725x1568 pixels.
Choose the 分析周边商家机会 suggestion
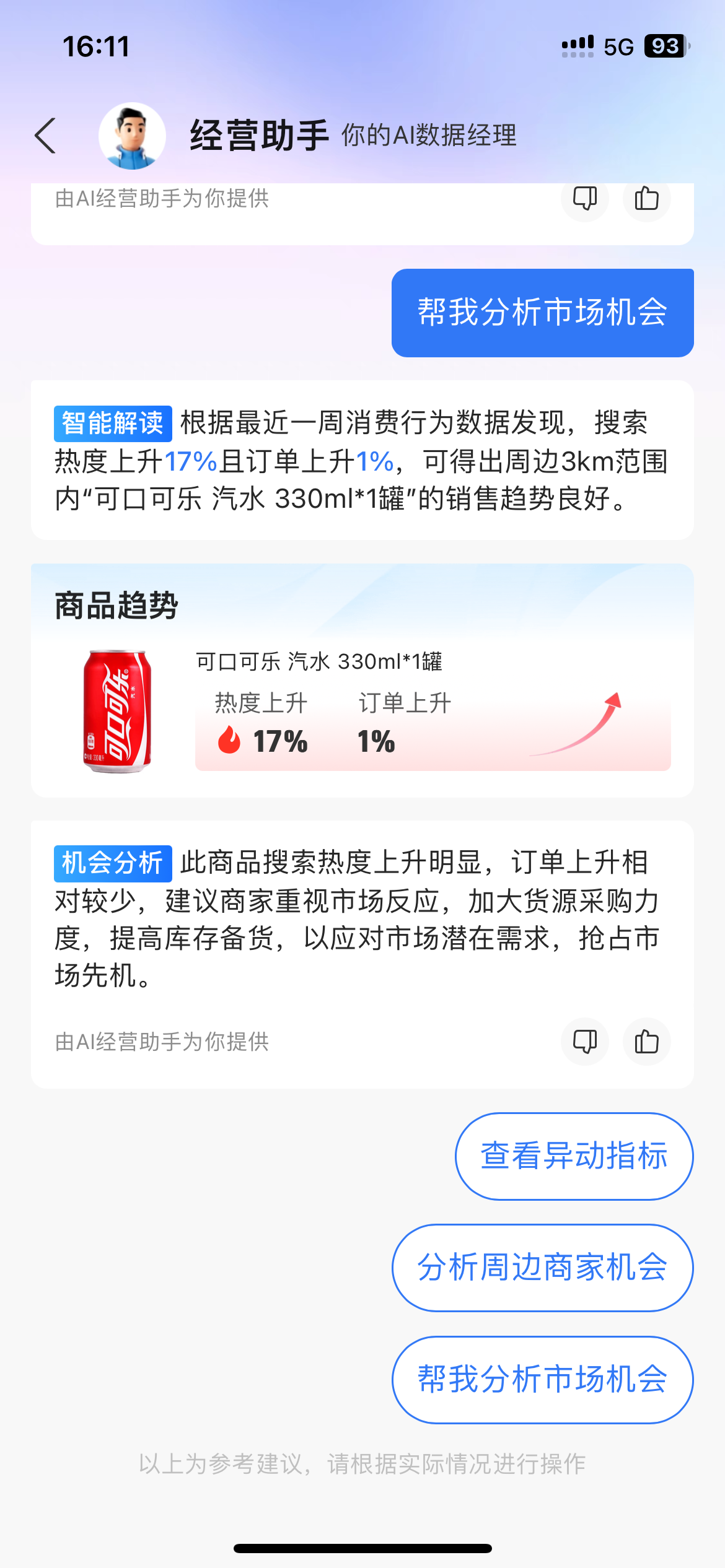point(542,1268)
